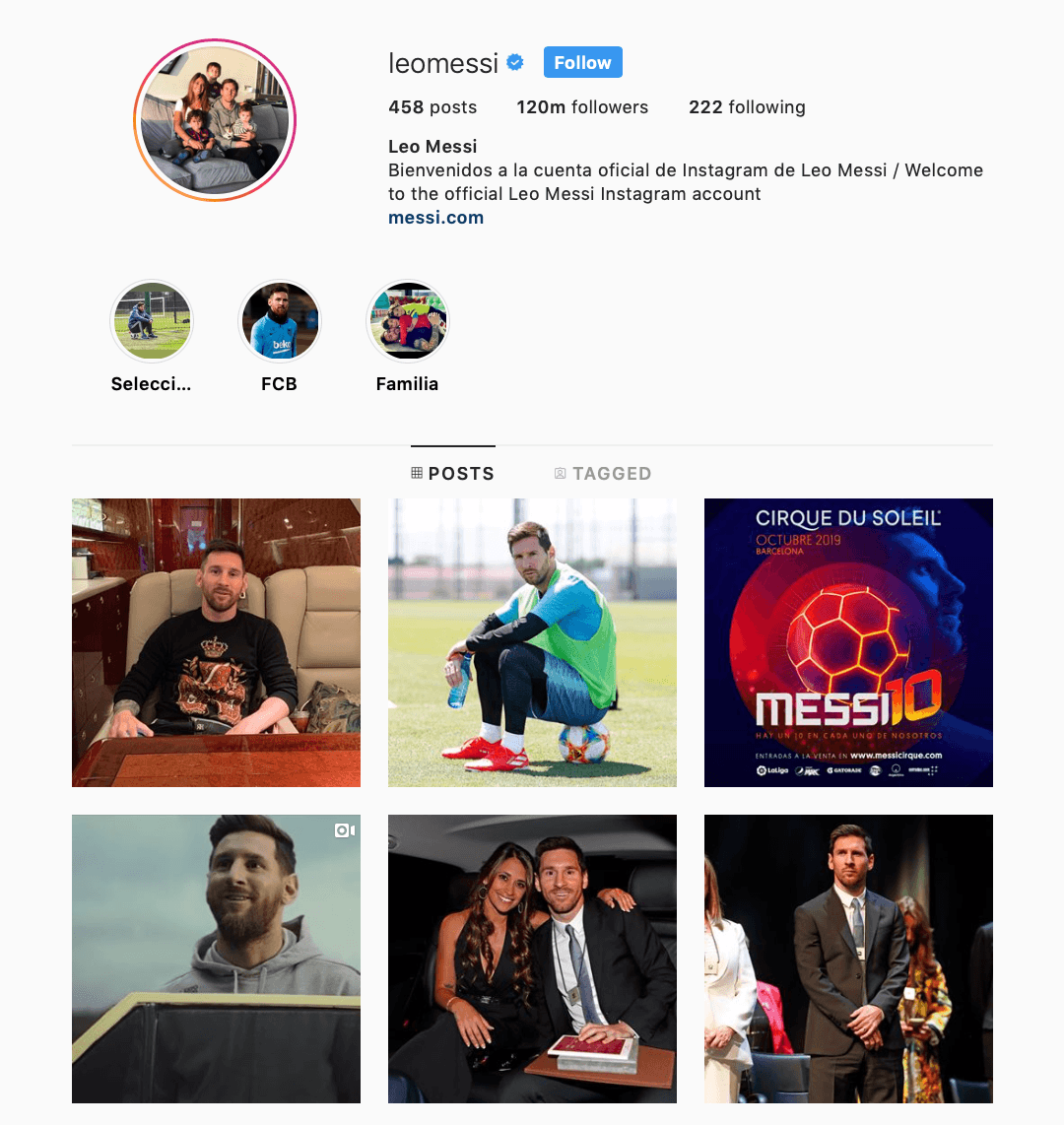View the 222 following list
This screenshot has height=1125, width=1064.
[747, 107]
